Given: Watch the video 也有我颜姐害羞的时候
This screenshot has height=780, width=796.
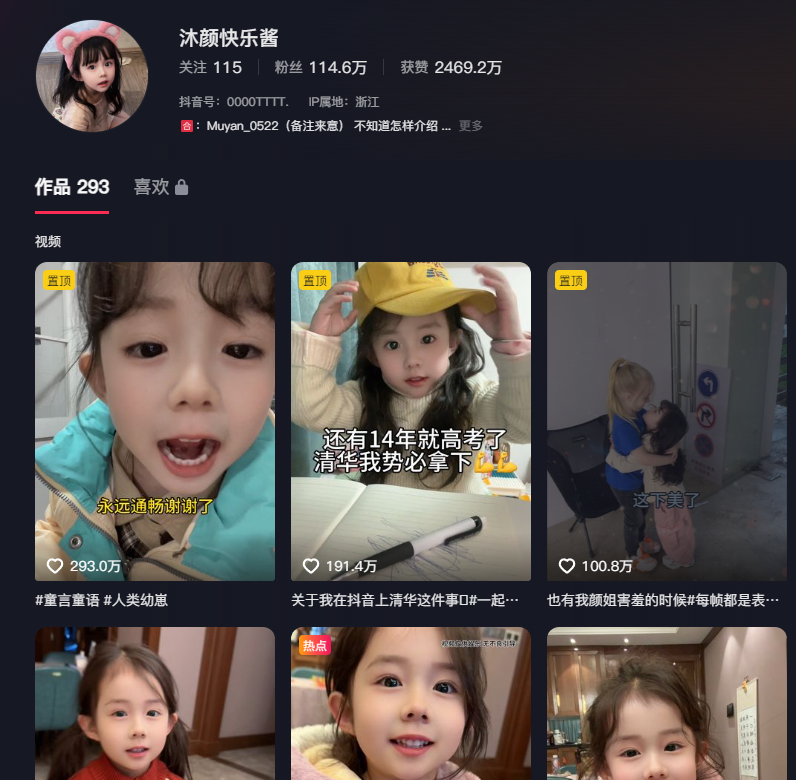Looking at the screenshot, I should click(666, 420).
